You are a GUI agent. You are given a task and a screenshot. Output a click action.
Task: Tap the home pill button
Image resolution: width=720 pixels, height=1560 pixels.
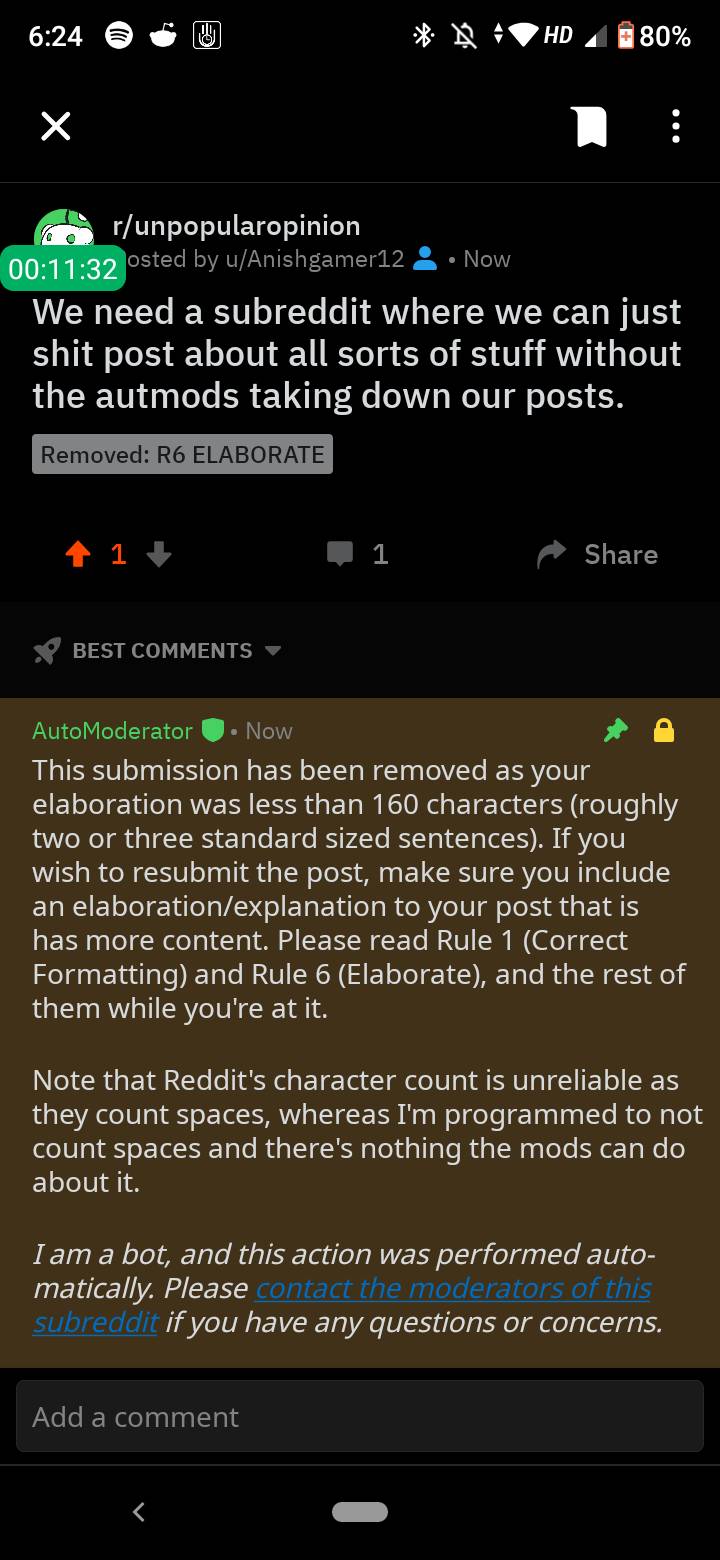[x=360, y=1512]
